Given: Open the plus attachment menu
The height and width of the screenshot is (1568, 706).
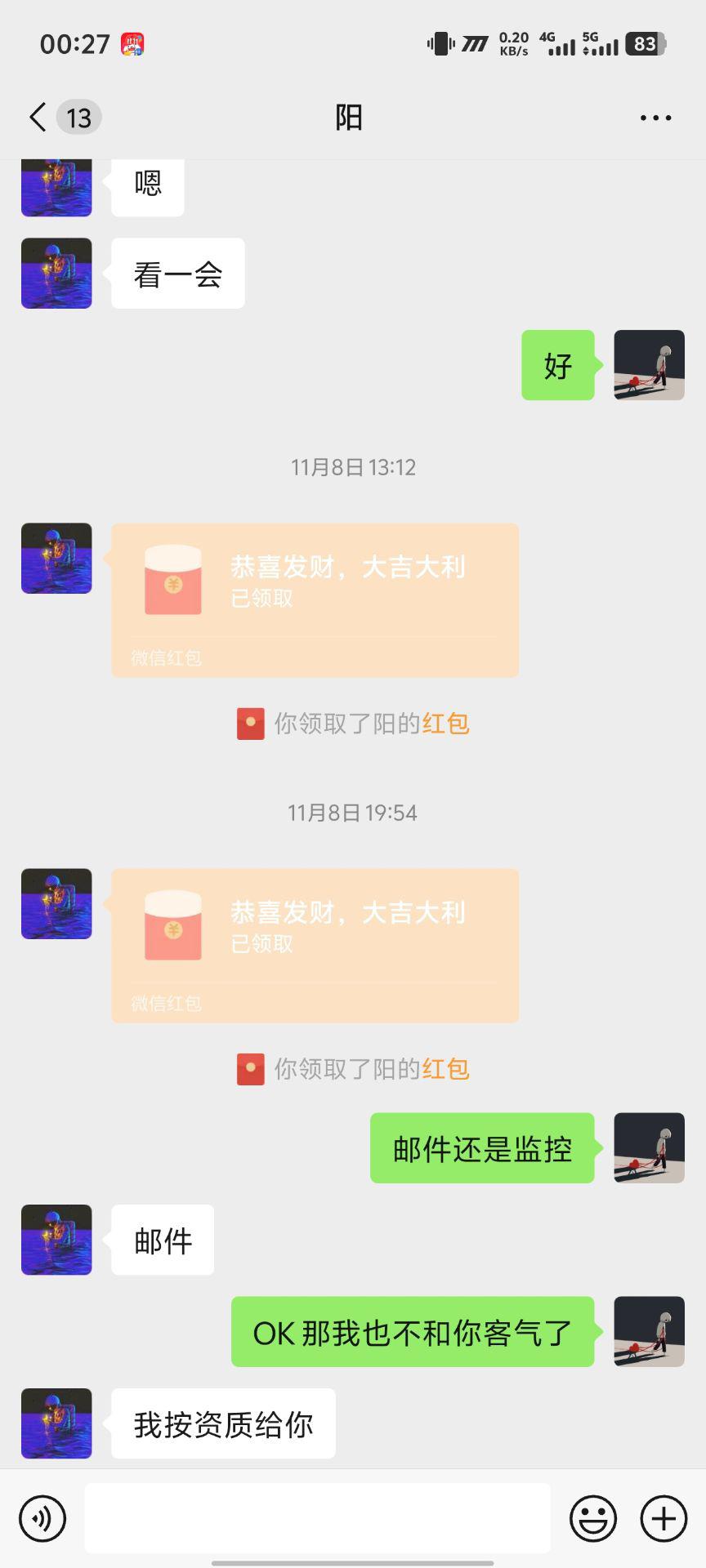Looking at the screenshot, I should (x=662, y=1517).
